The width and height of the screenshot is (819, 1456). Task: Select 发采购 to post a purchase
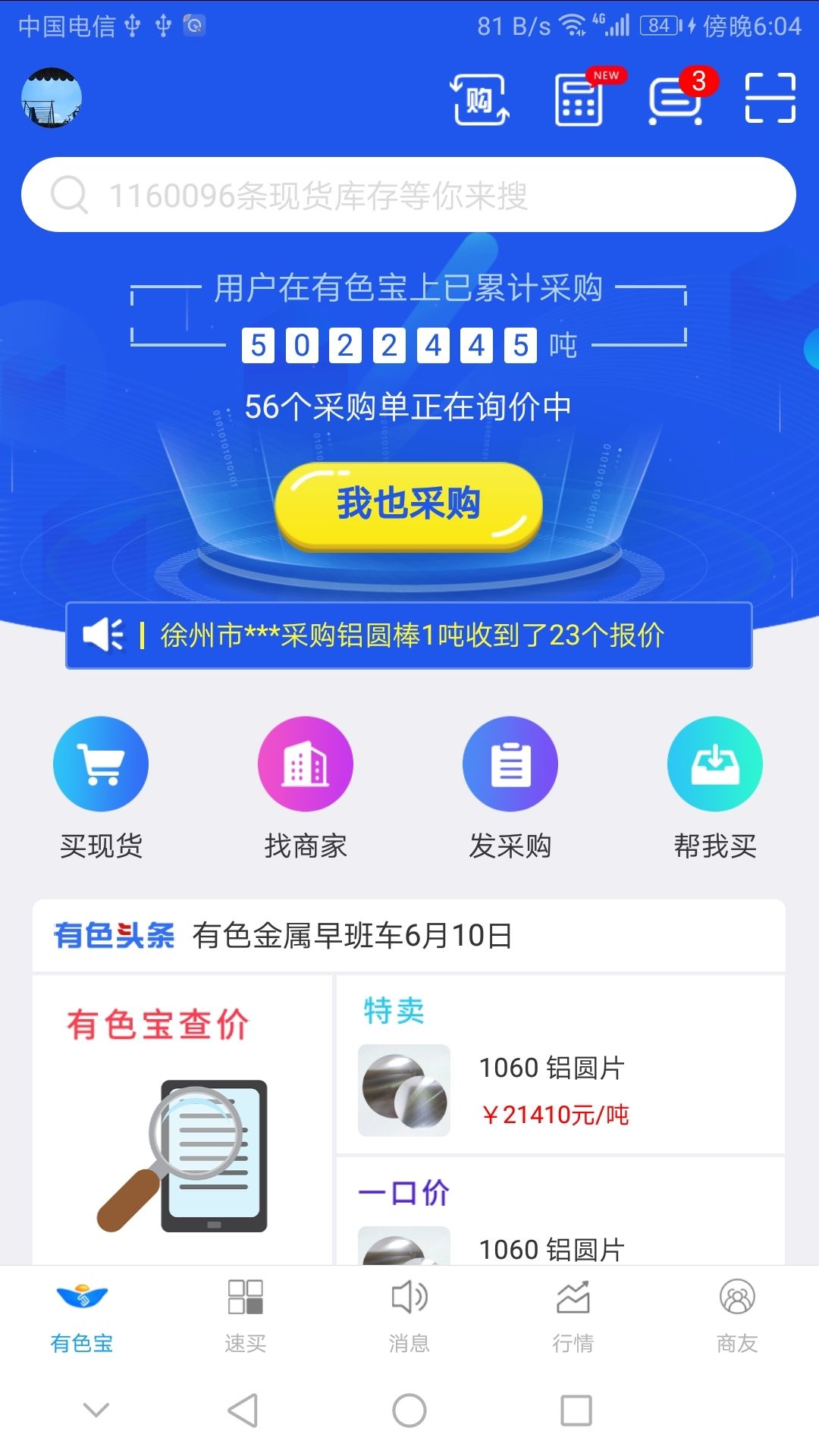click(510, 786)
